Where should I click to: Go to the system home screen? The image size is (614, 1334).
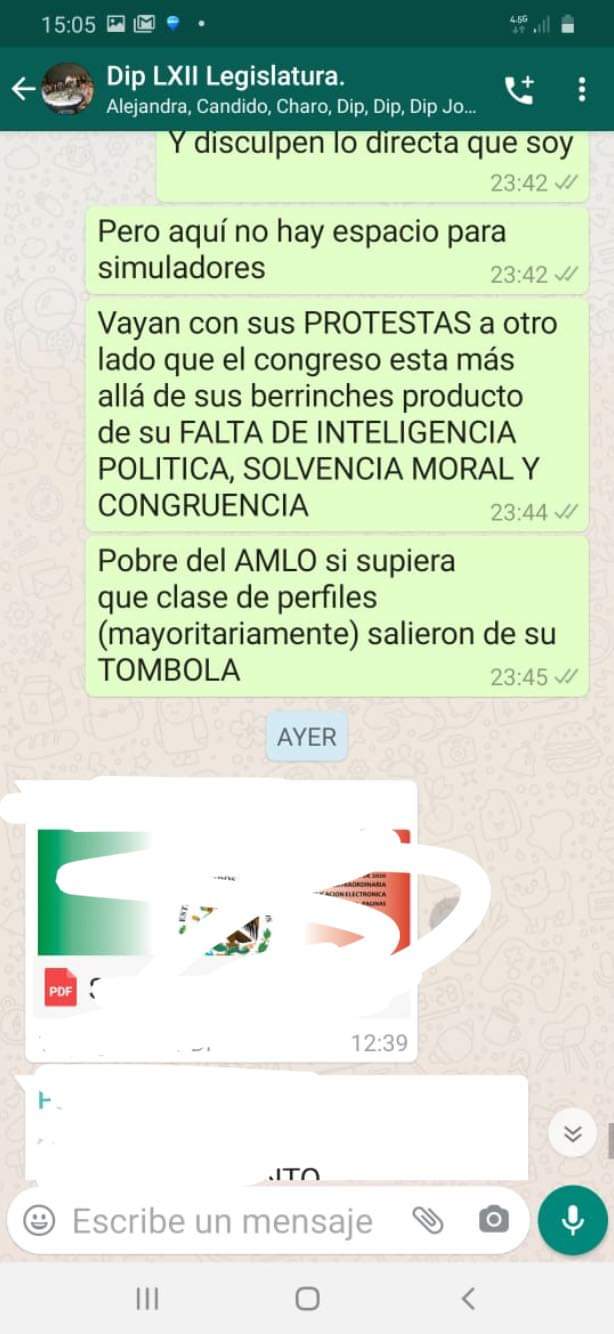point(307,1298)
